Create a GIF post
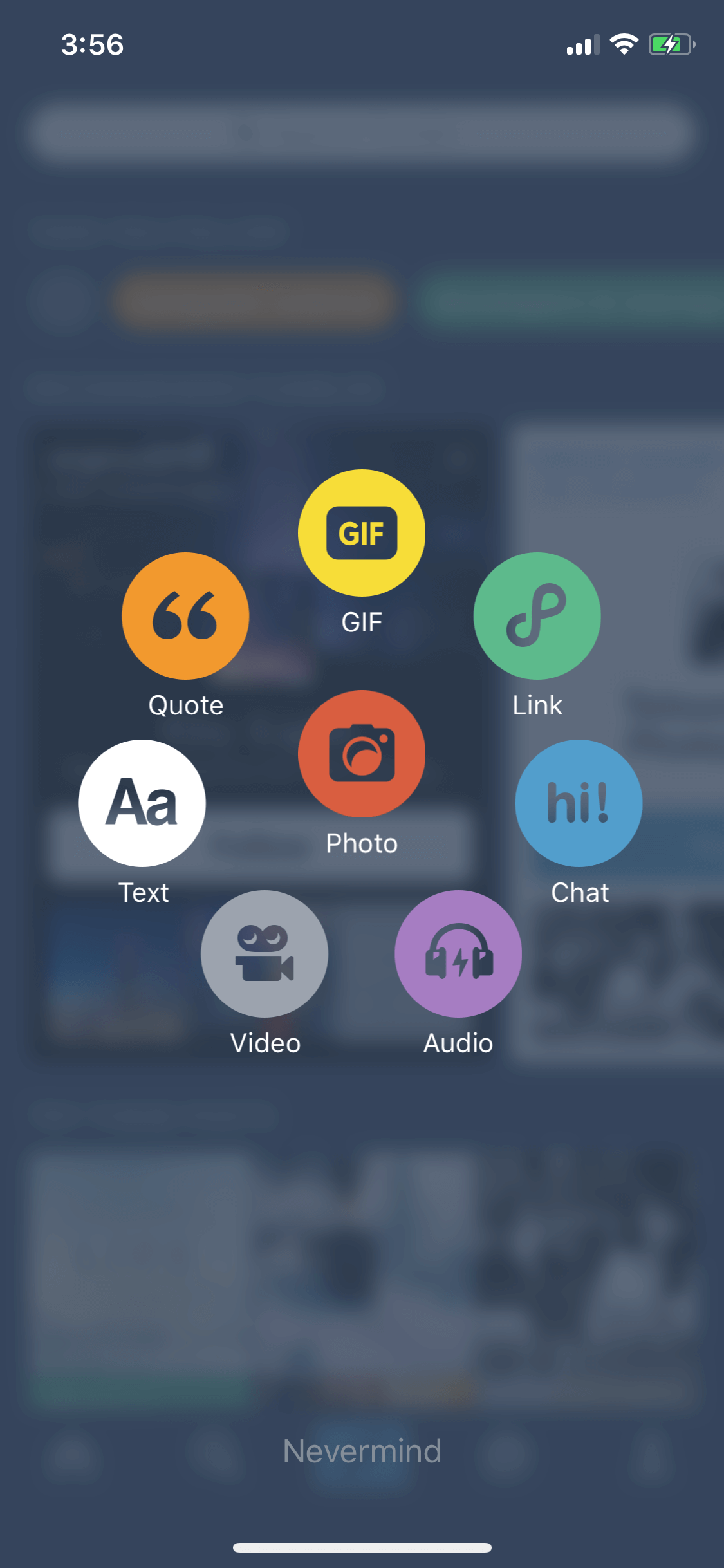This screenshot has width=724, height=1568. click(x=362, y=533)
